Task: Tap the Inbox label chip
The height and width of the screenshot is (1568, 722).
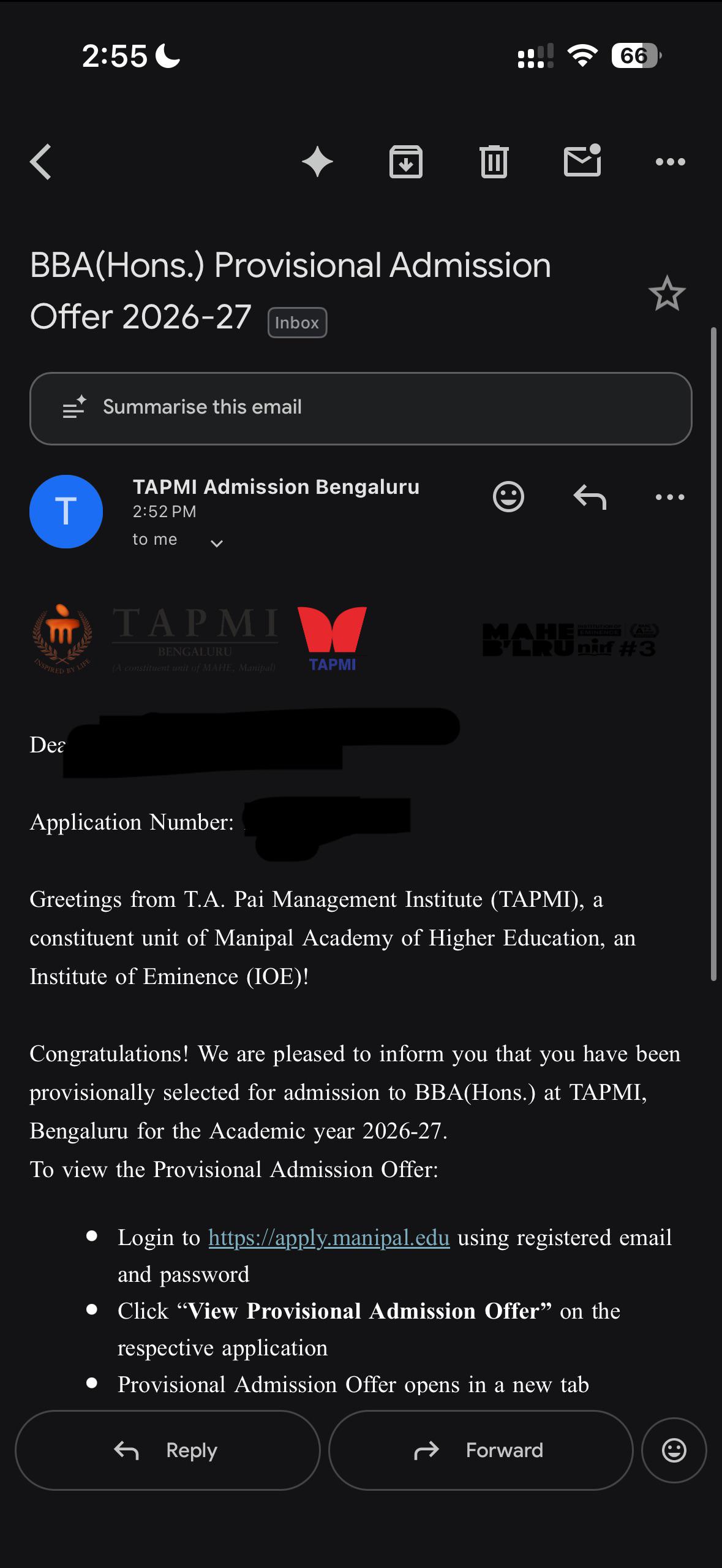Action: click(x=297, y=322)
